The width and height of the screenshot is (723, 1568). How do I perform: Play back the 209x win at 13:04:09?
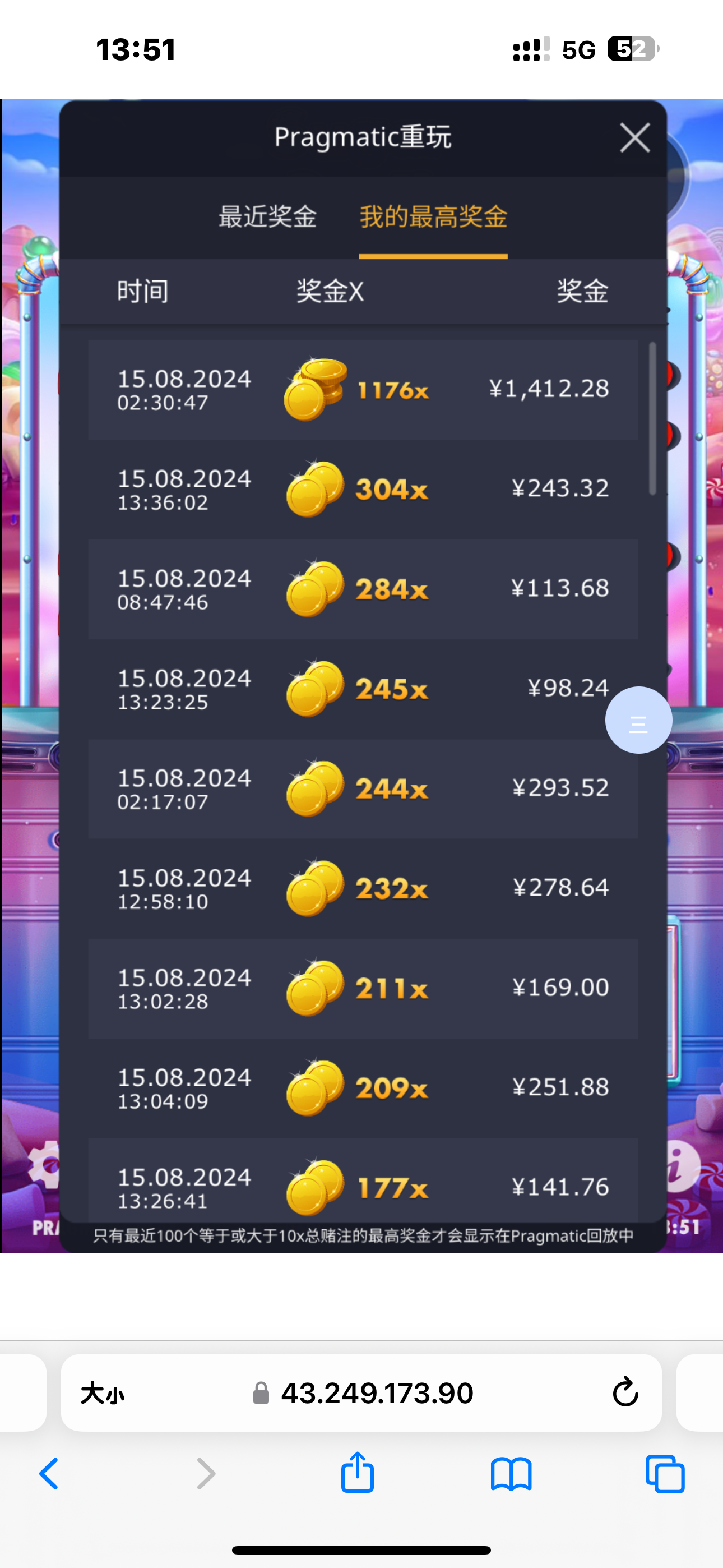363,1089
